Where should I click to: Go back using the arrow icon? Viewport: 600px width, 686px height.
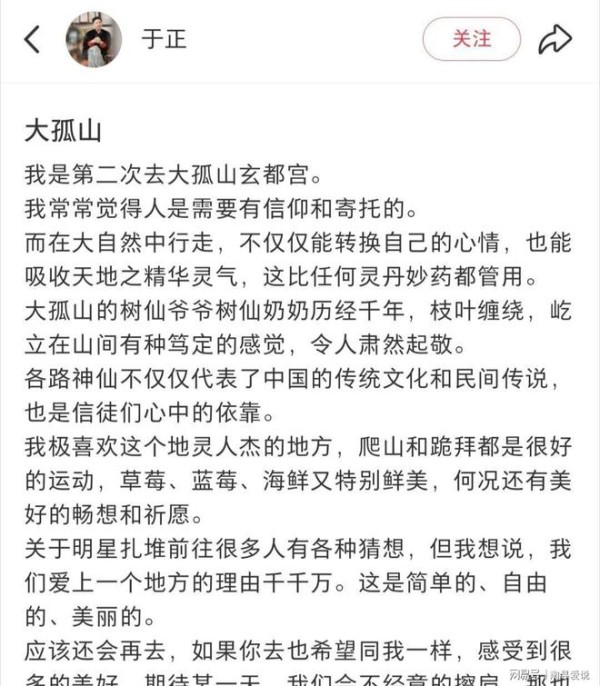click(x=32, y=39)
